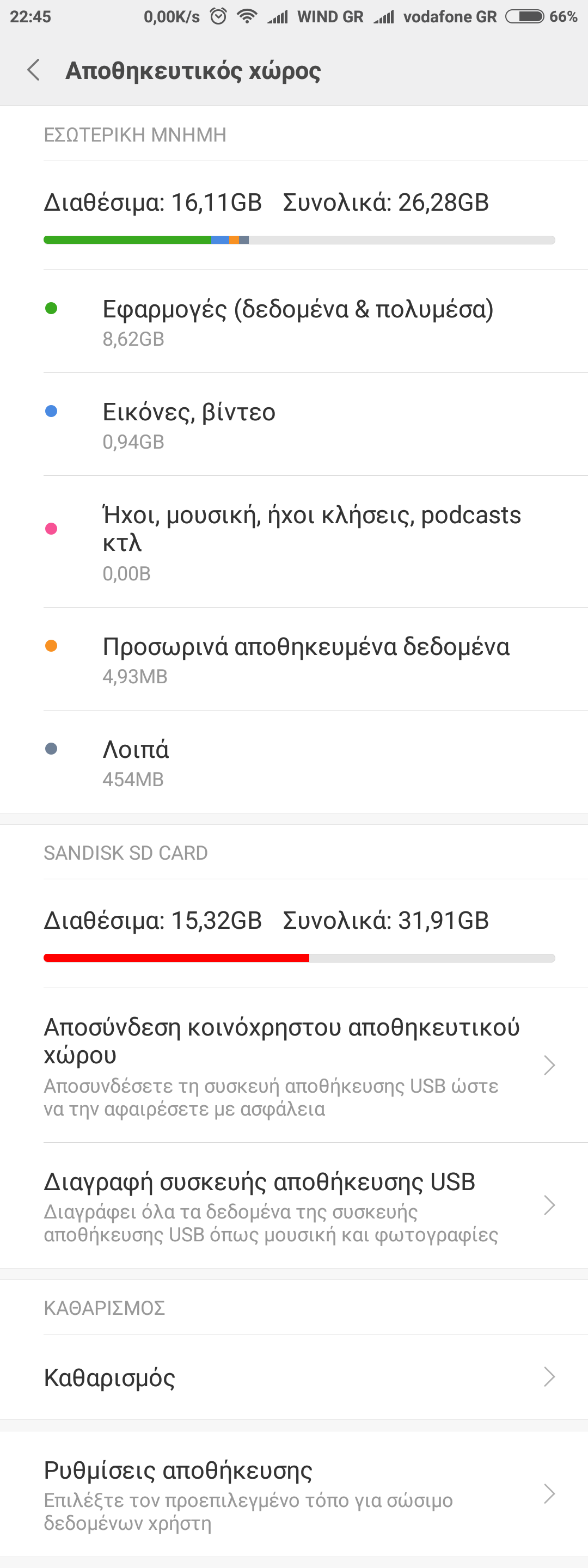This screenshot has height=1568, width=588.
Task: Go back from Αποθηκευτικός χώρος
Action: coord(34,70)
